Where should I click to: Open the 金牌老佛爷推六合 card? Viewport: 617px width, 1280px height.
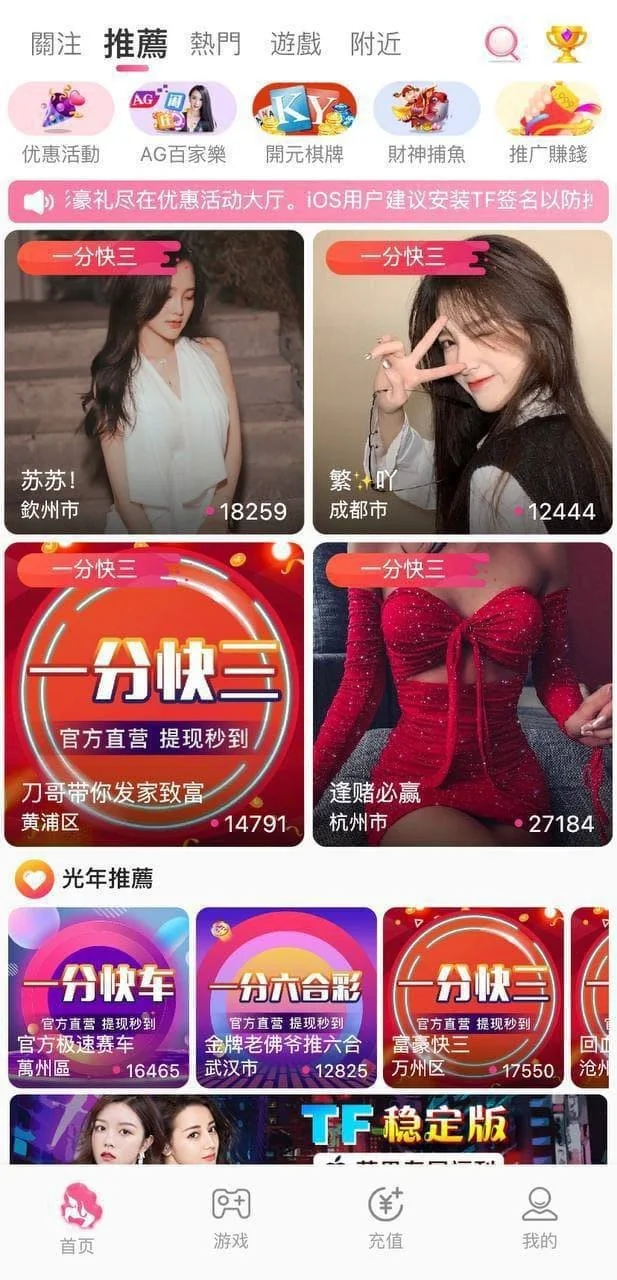click(286, 997)
